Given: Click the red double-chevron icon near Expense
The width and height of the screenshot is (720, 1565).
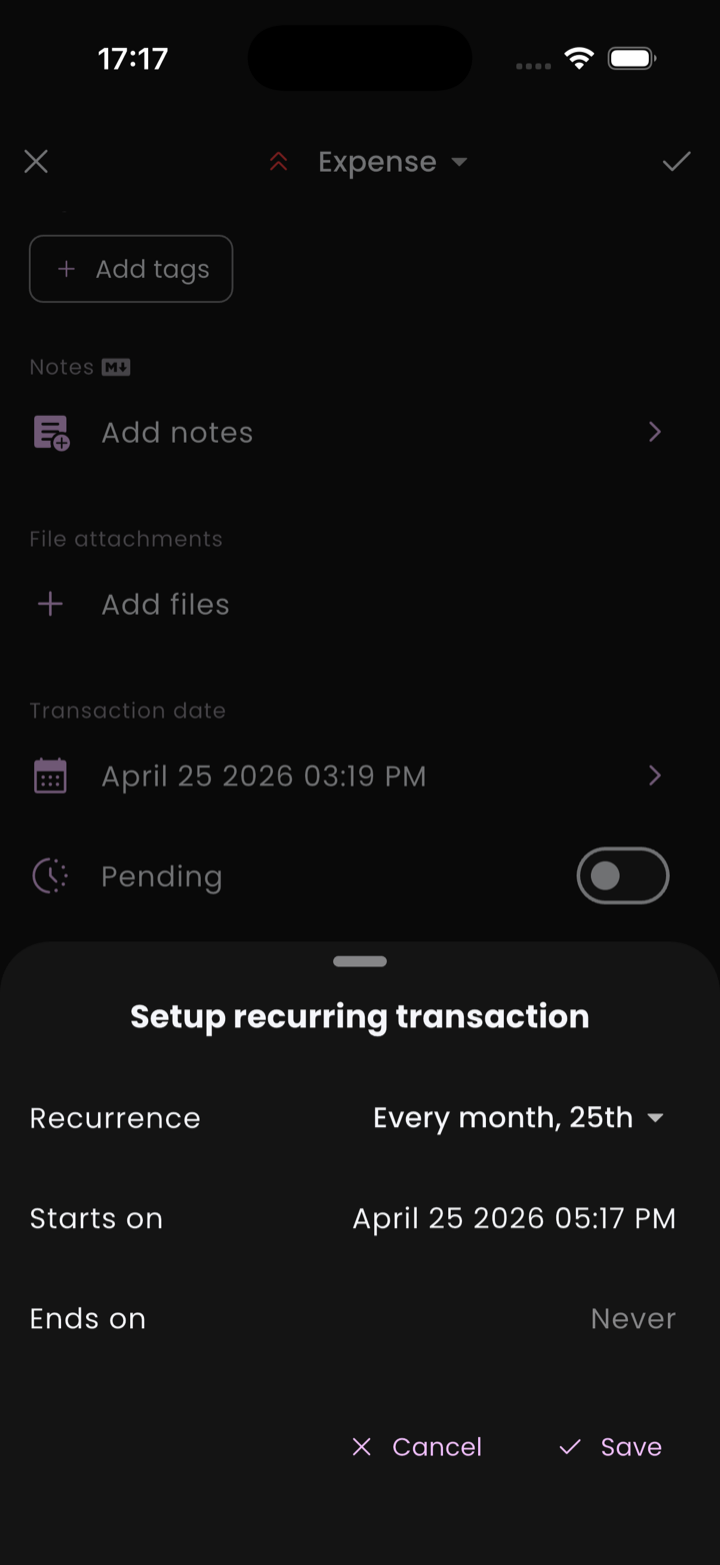Looking at the screenshot, I should coord(278,161).
